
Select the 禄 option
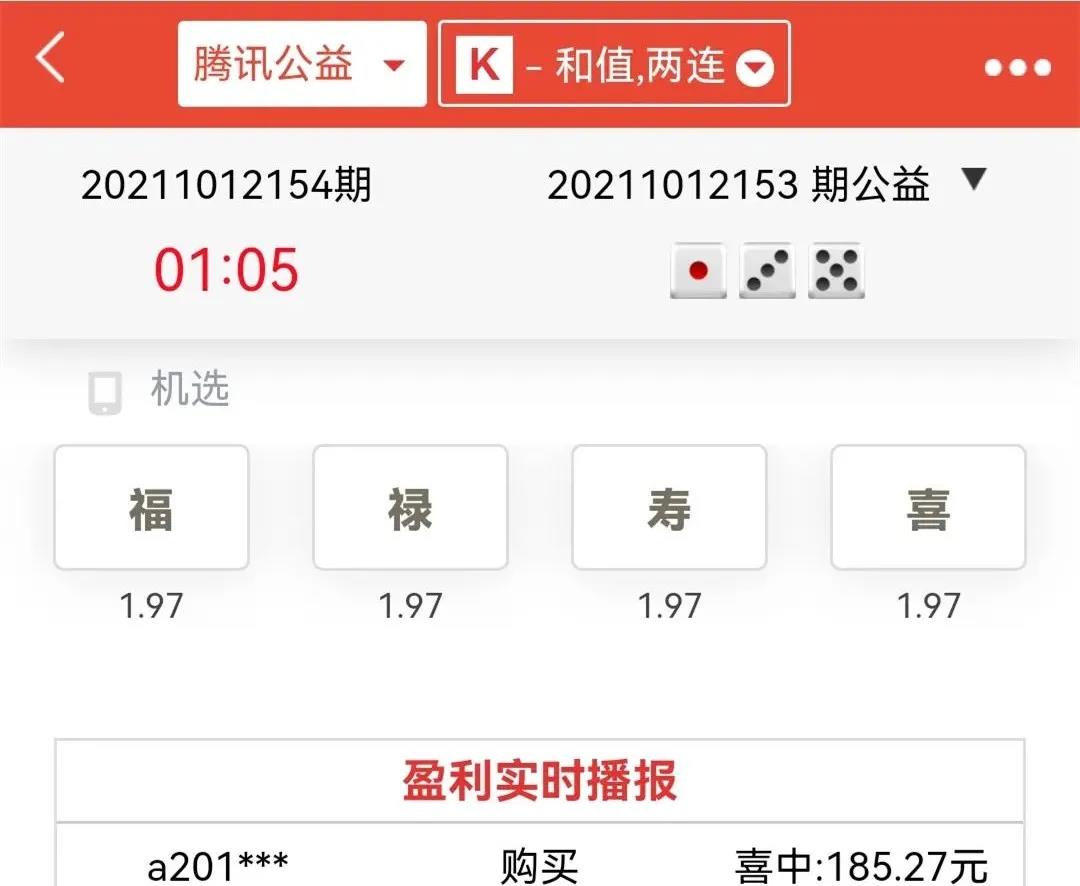[410, 508]
